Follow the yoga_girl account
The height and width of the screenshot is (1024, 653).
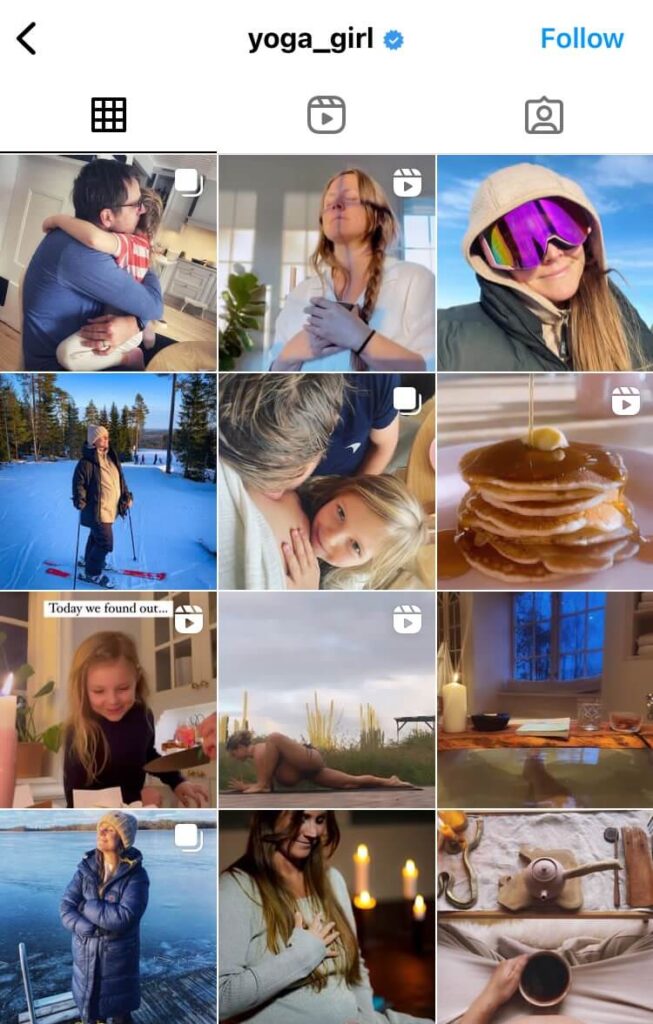(581, 39)
